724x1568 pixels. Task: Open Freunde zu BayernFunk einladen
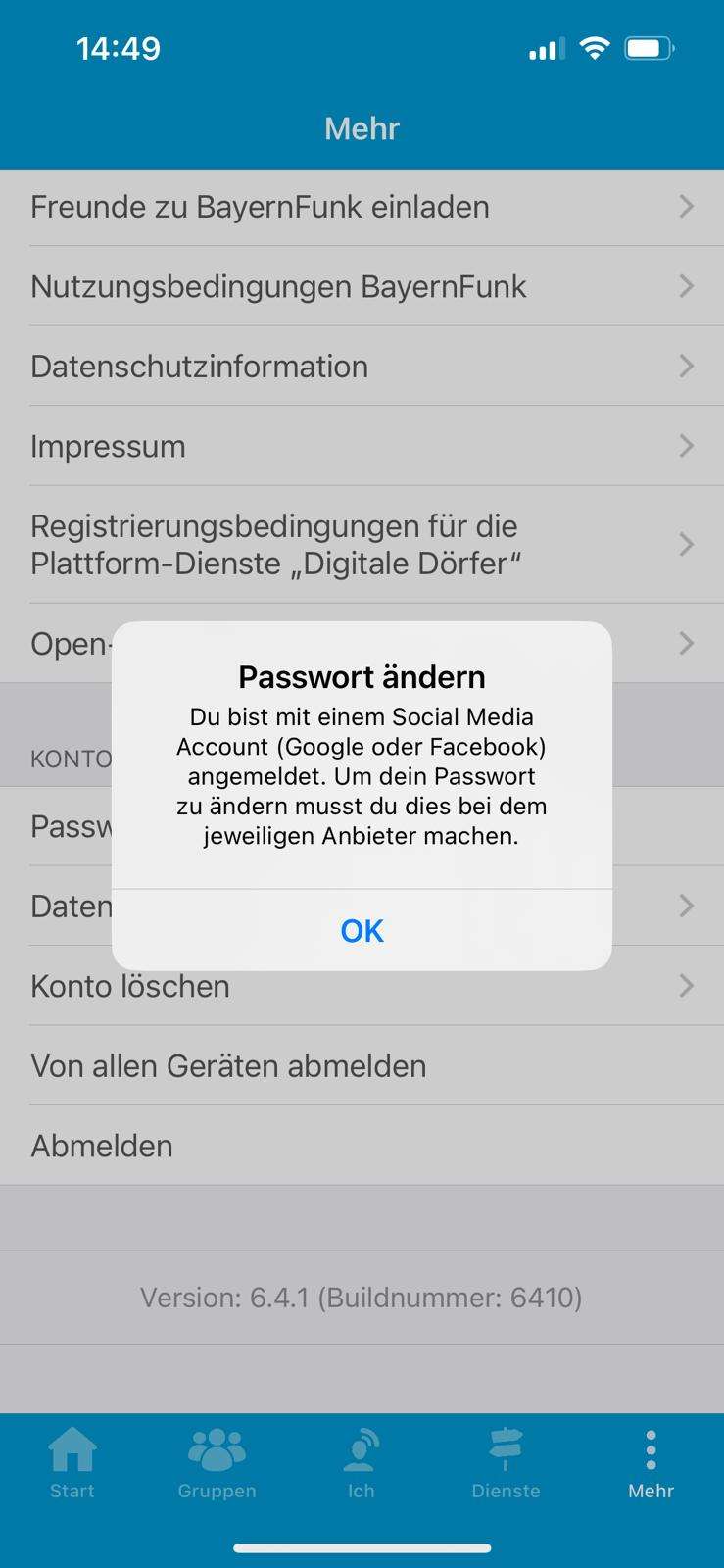(x=362, y=207)
